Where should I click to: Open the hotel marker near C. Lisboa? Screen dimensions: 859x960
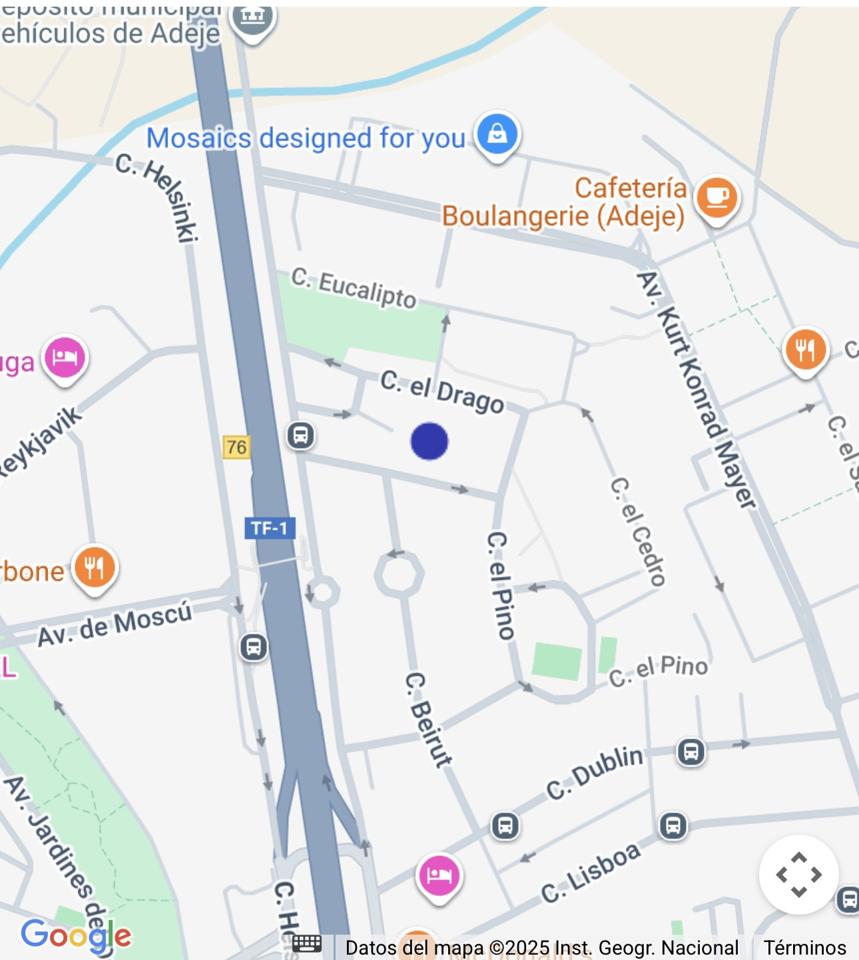(x=438, y=876)
